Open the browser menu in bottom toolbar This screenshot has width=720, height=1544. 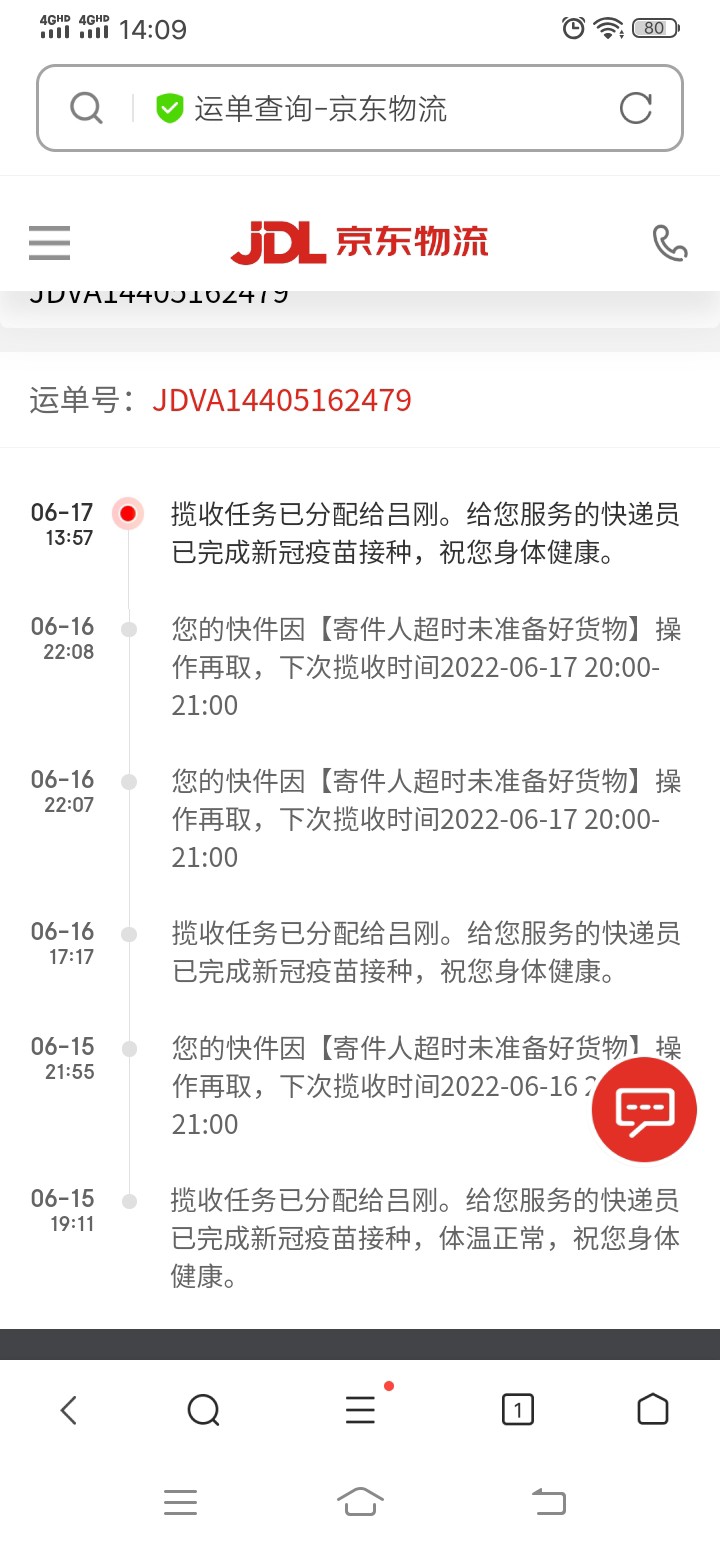click(x=360, y=1410)
